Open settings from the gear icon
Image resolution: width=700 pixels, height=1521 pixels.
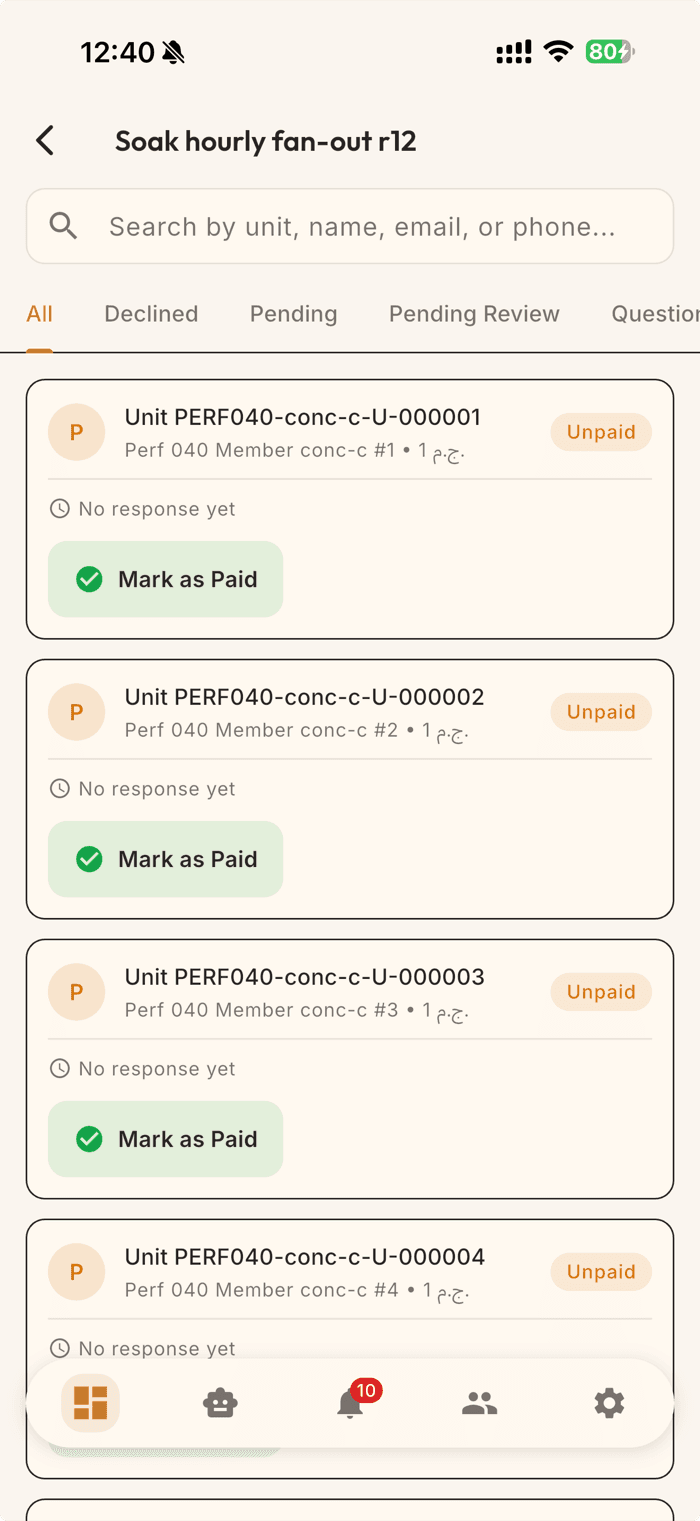[609, 1404]
